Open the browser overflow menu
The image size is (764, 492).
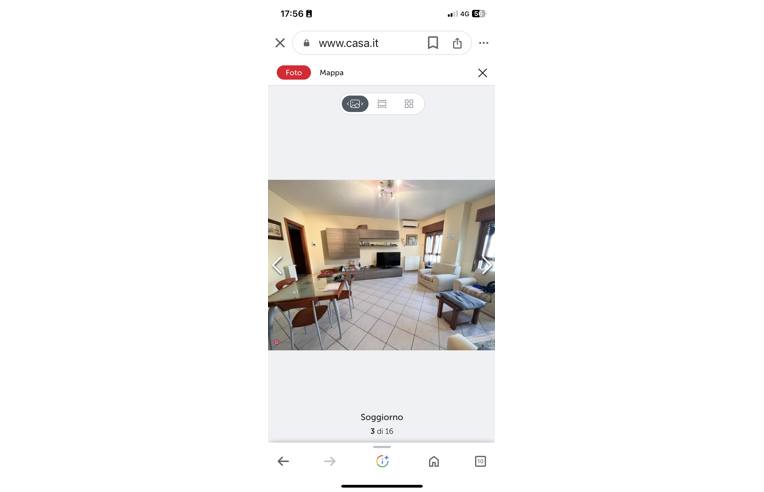pyautogui.click(x=484, y=43)
